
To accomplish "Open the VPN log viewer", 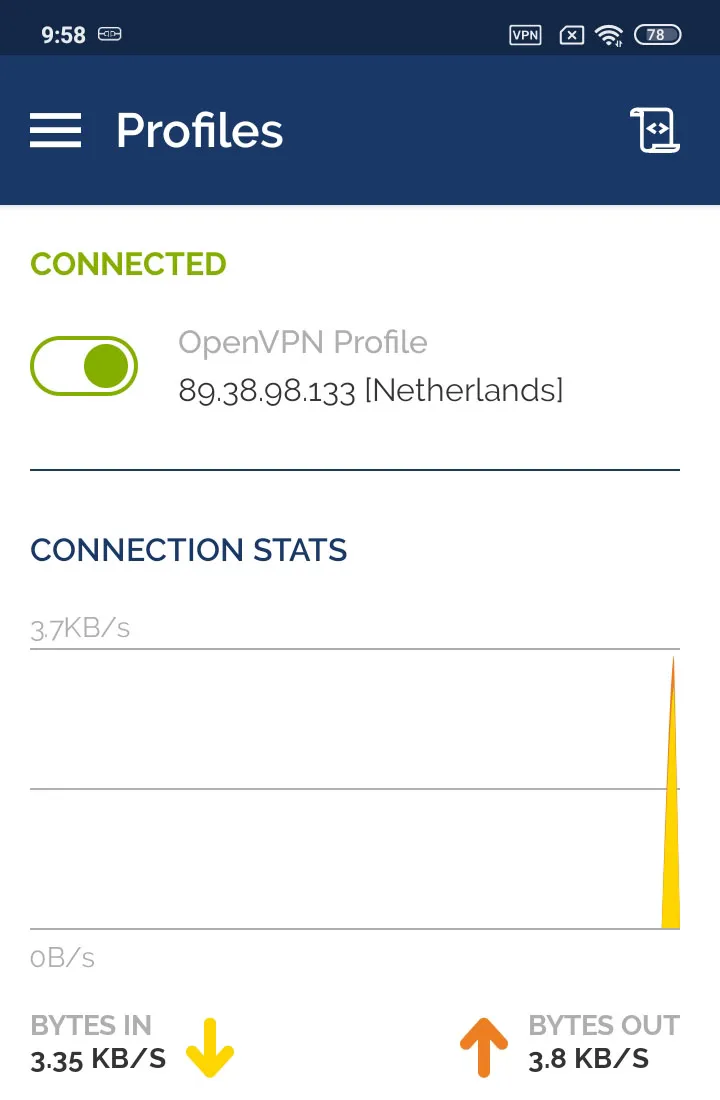I will click(655, 130).
